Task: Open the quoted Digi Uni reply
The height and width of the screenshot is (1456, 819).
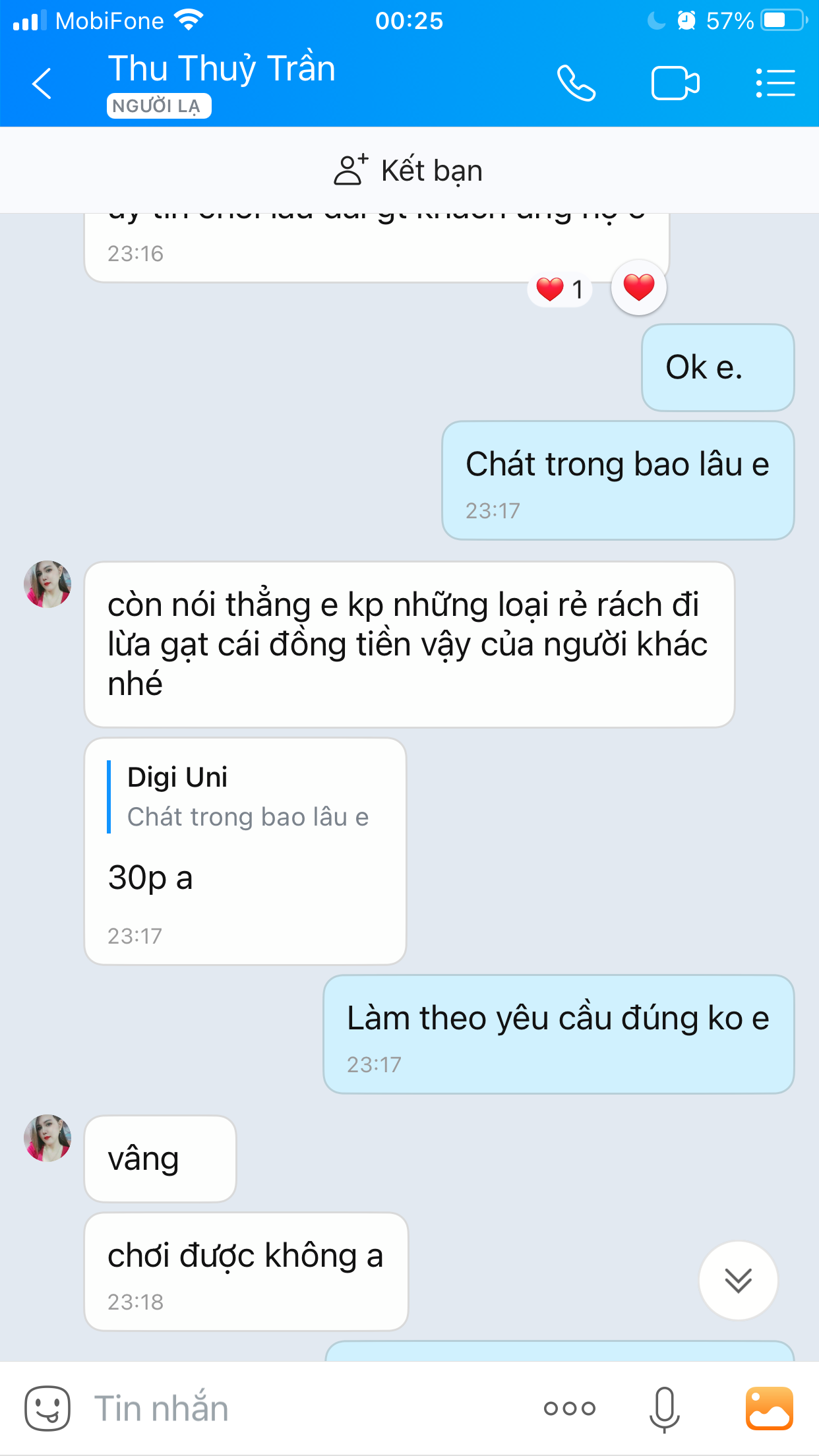Action: pyautogui.click(x=247, y=797)
